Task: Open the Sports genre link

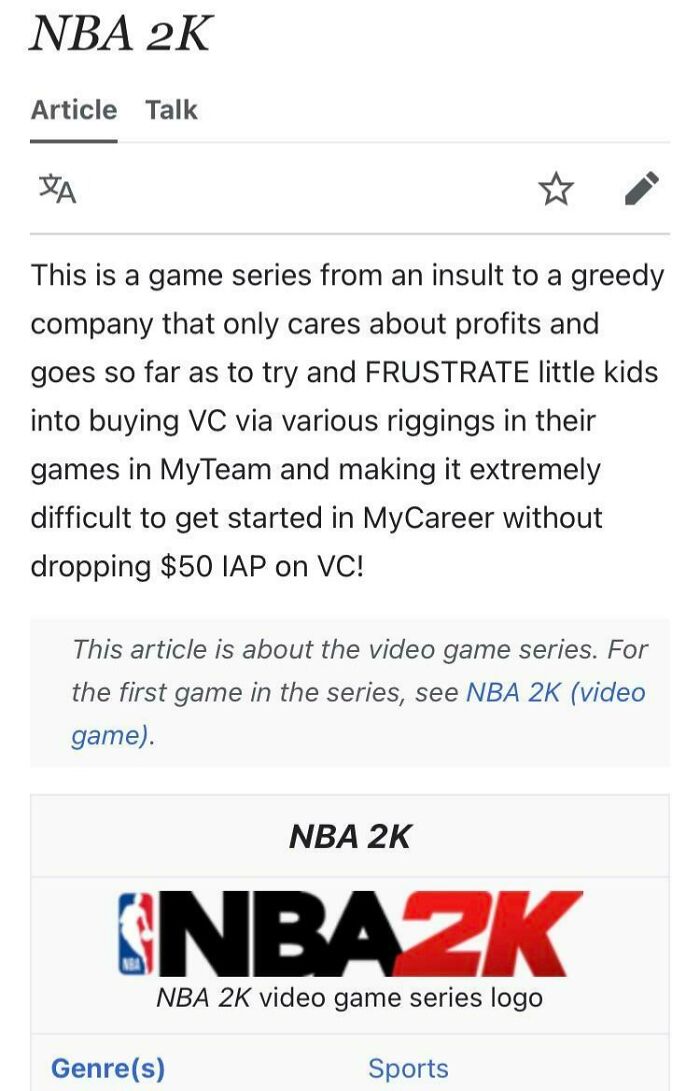Action: pyautogui.click(x=408, y=1068)
